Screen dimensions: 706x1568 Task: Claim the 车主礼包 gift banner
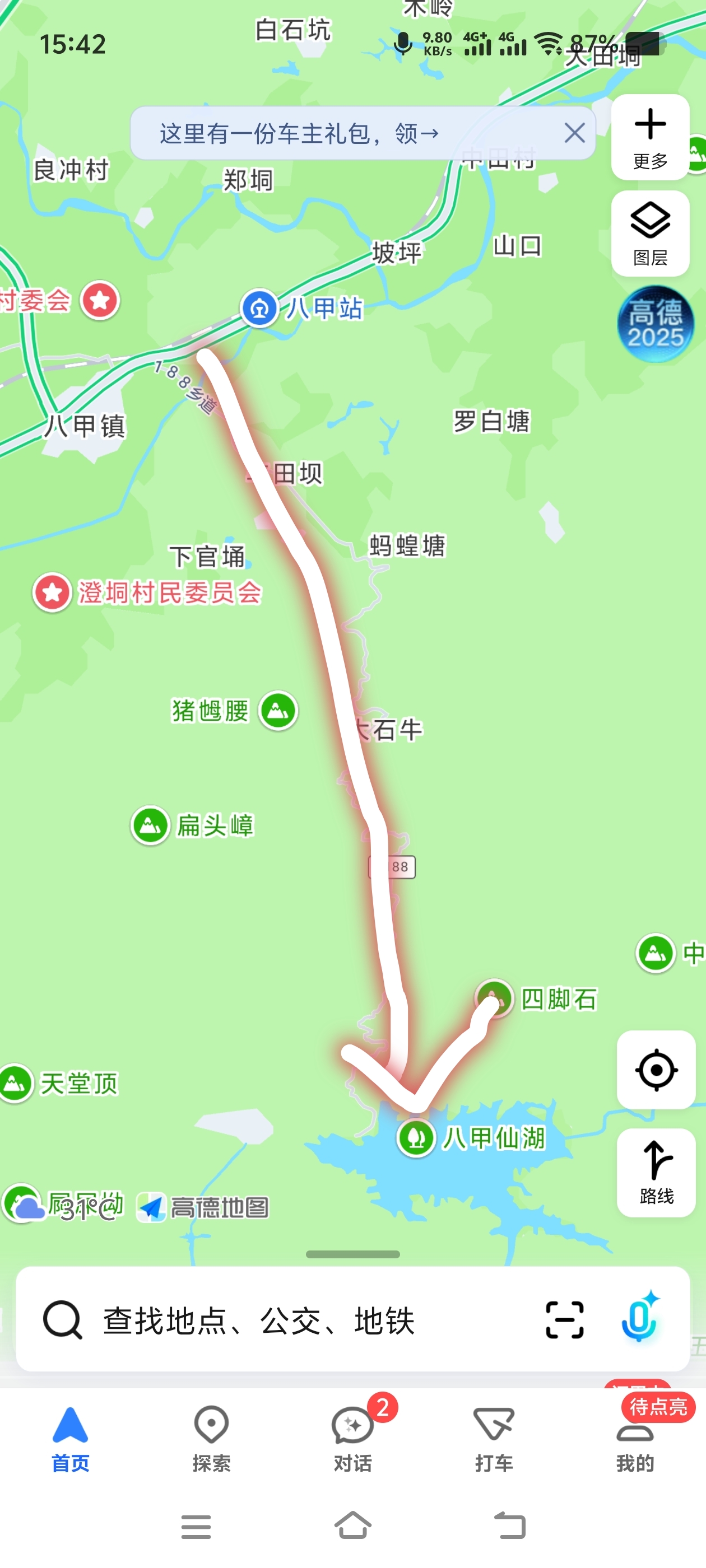[x=299, y=133]
